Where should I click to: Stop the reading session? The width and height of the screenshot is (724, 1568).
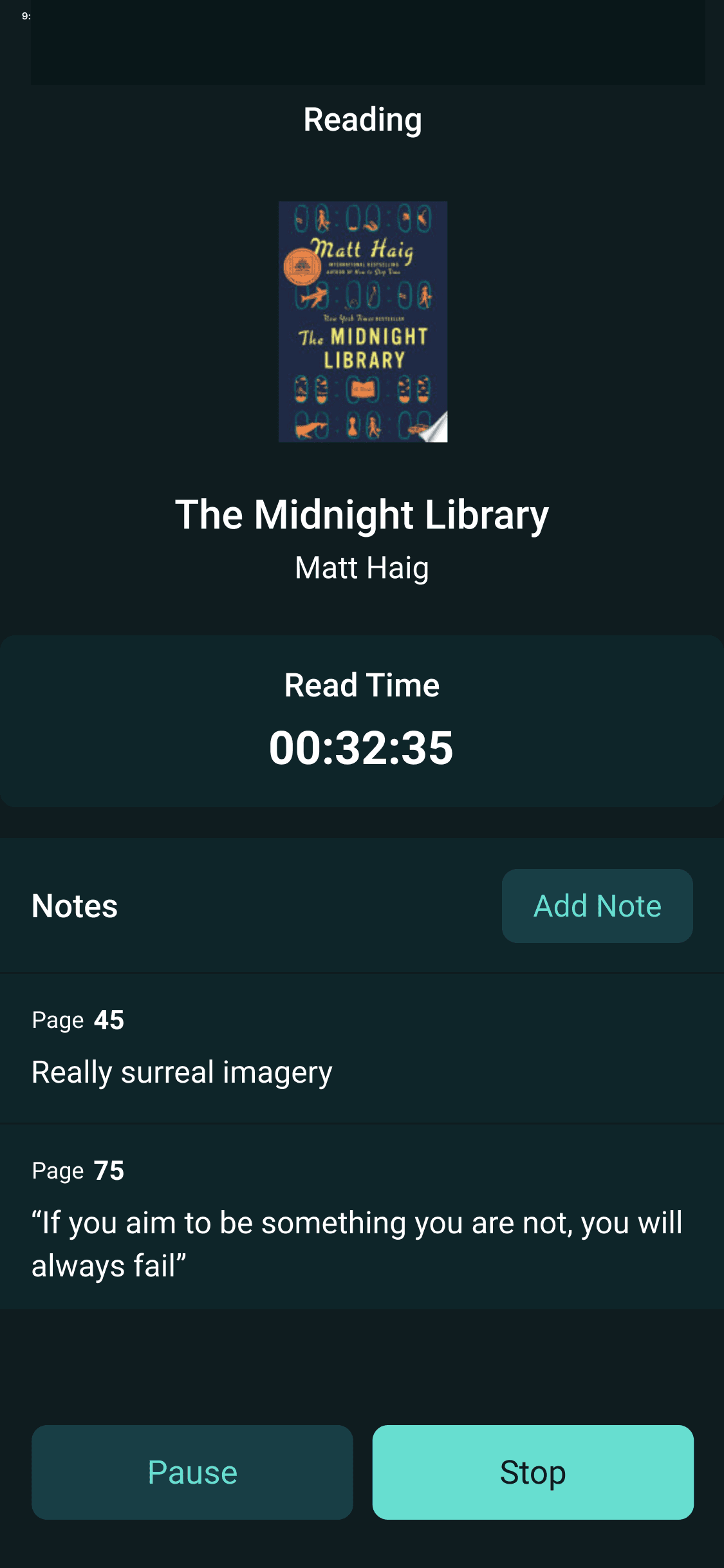coord(532,1472)
